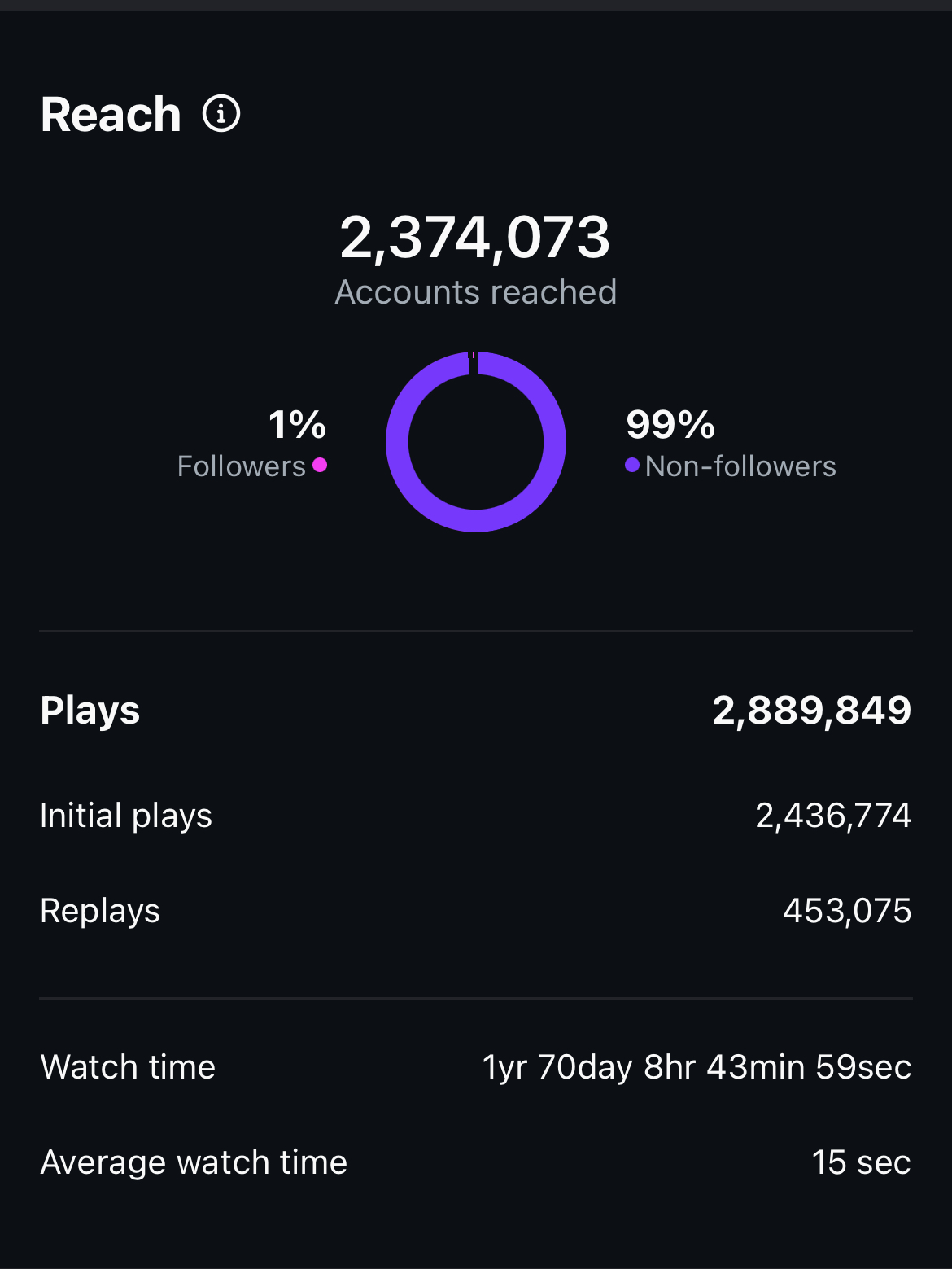Open the info icon next to Reach

point(221,113)
